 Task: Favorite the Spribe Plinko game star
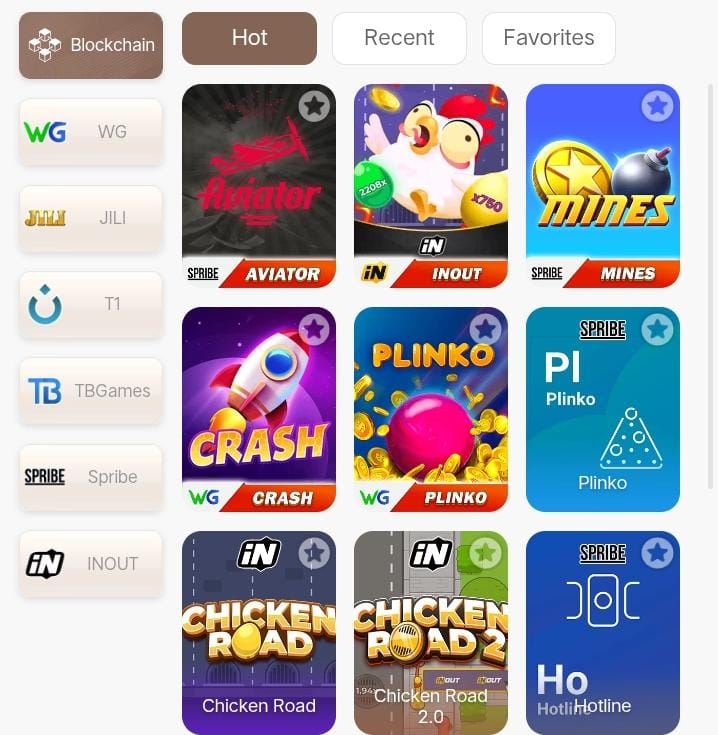coord(657,329)
